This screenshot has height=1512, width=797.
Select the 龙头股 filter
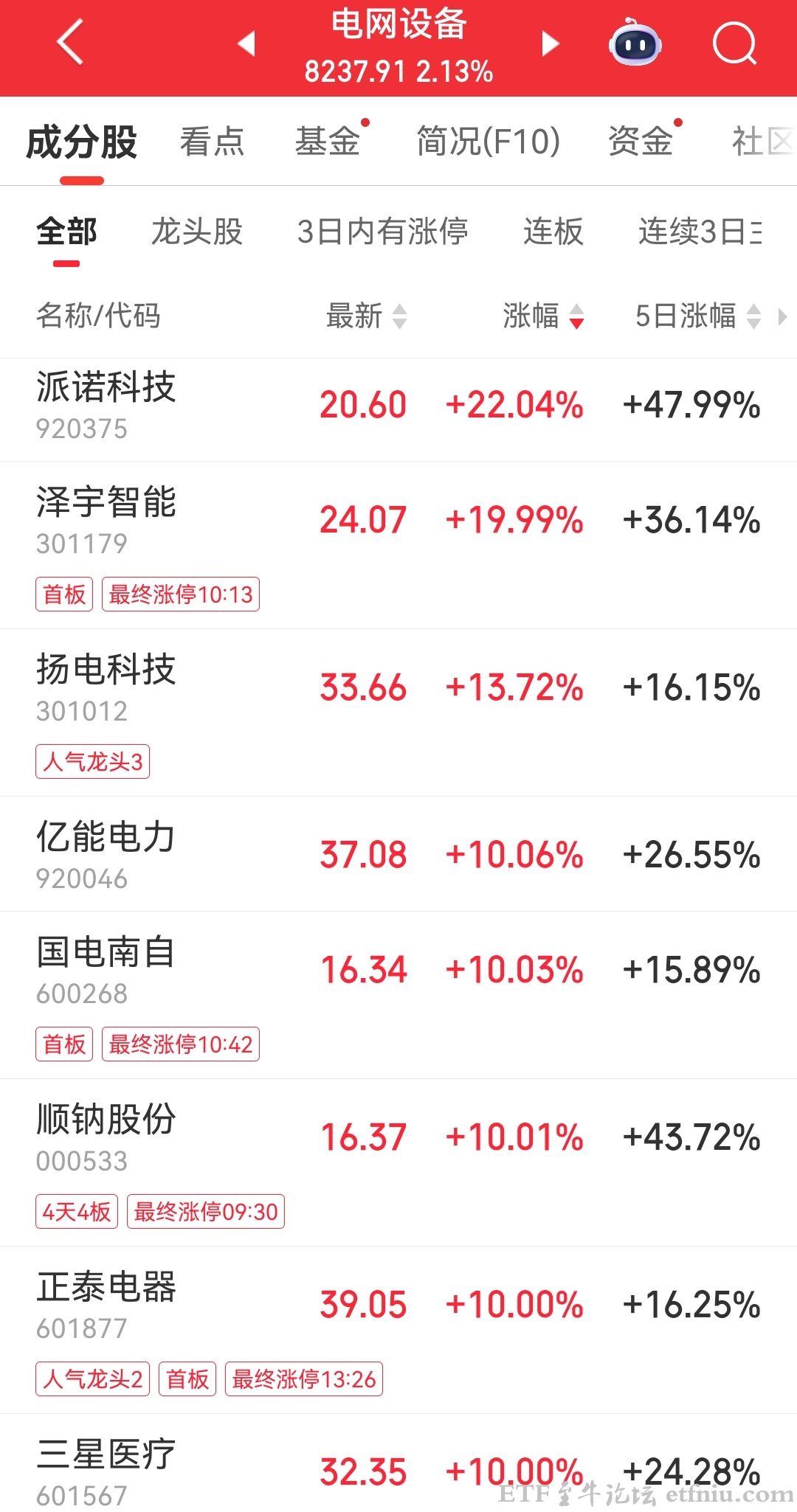198,231
